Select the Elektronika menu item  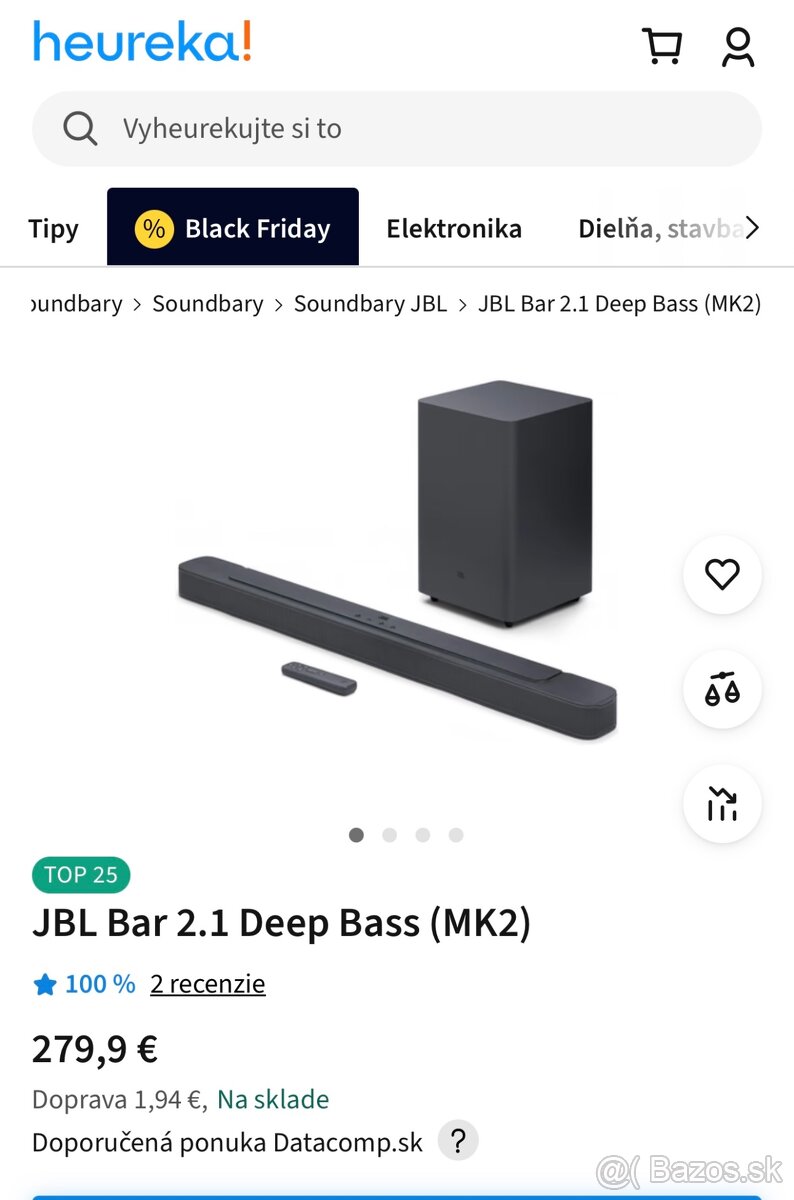[x=454, y=228]
